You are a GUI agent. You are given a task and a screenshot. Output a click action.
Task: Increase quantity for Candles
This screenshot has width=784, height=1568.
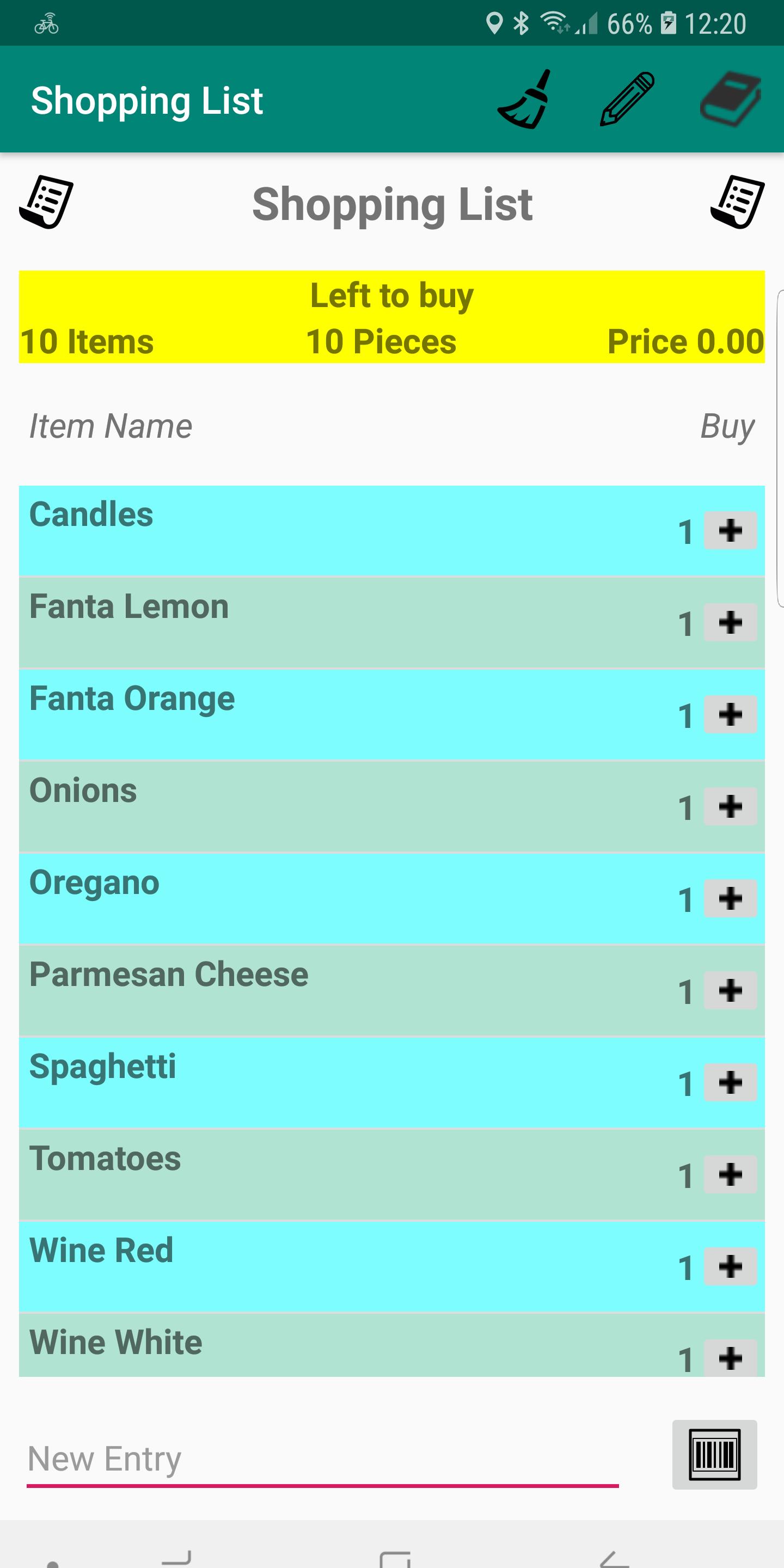(731, 530)
